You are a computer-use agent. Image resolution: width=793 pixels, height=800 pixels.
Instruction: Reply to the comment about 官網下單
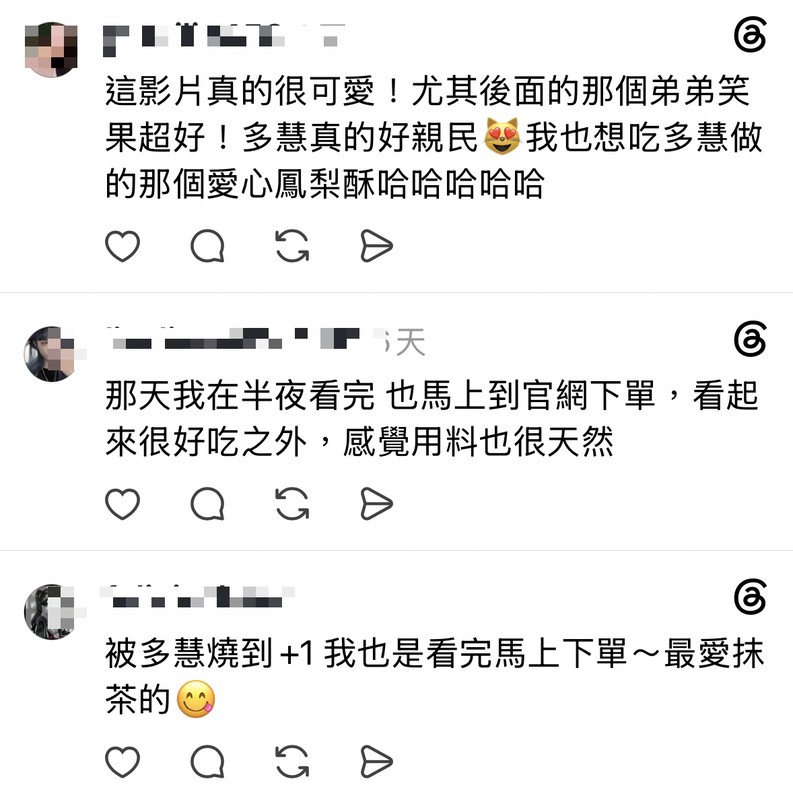click(x=207, y=504)
